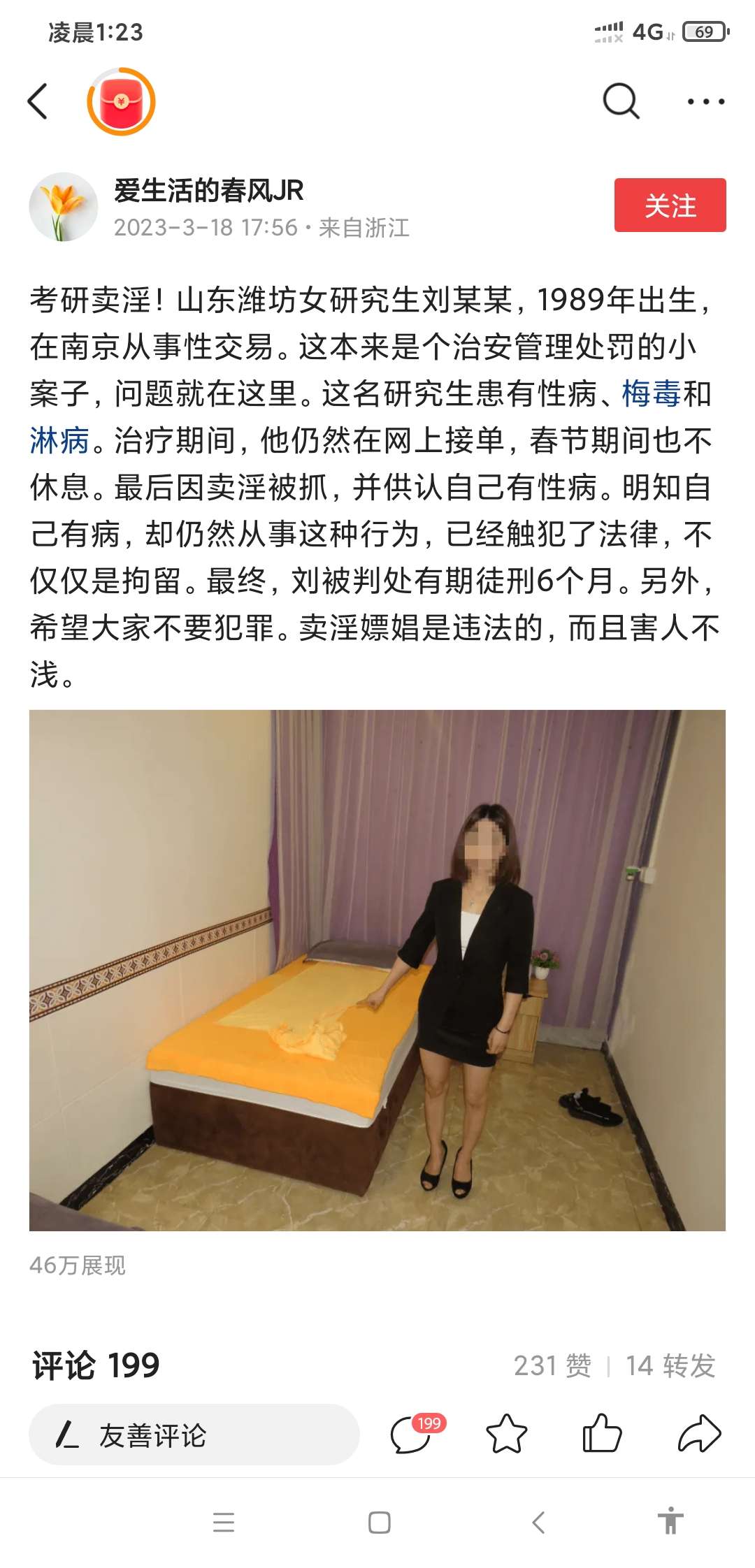This screenshot has height=1568, width=755.
Task: Open the 淋病 linked term
Action: 59,440
